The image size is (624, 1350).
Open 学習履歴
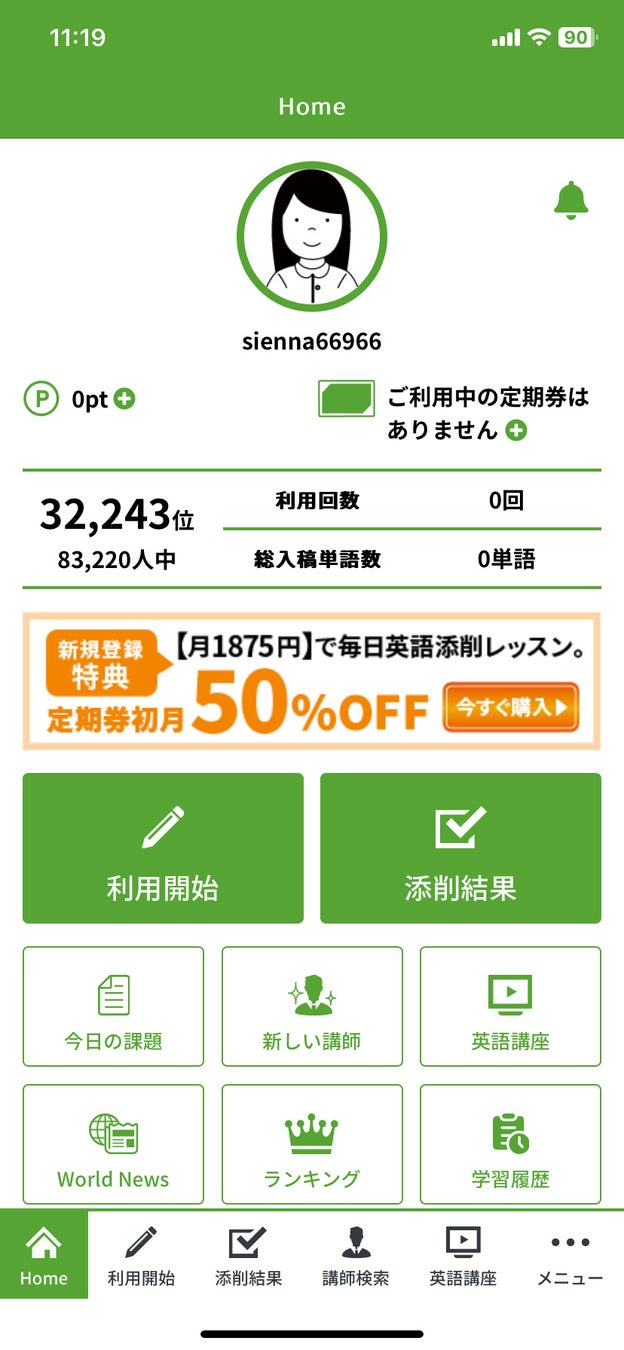click(510, 1144)
